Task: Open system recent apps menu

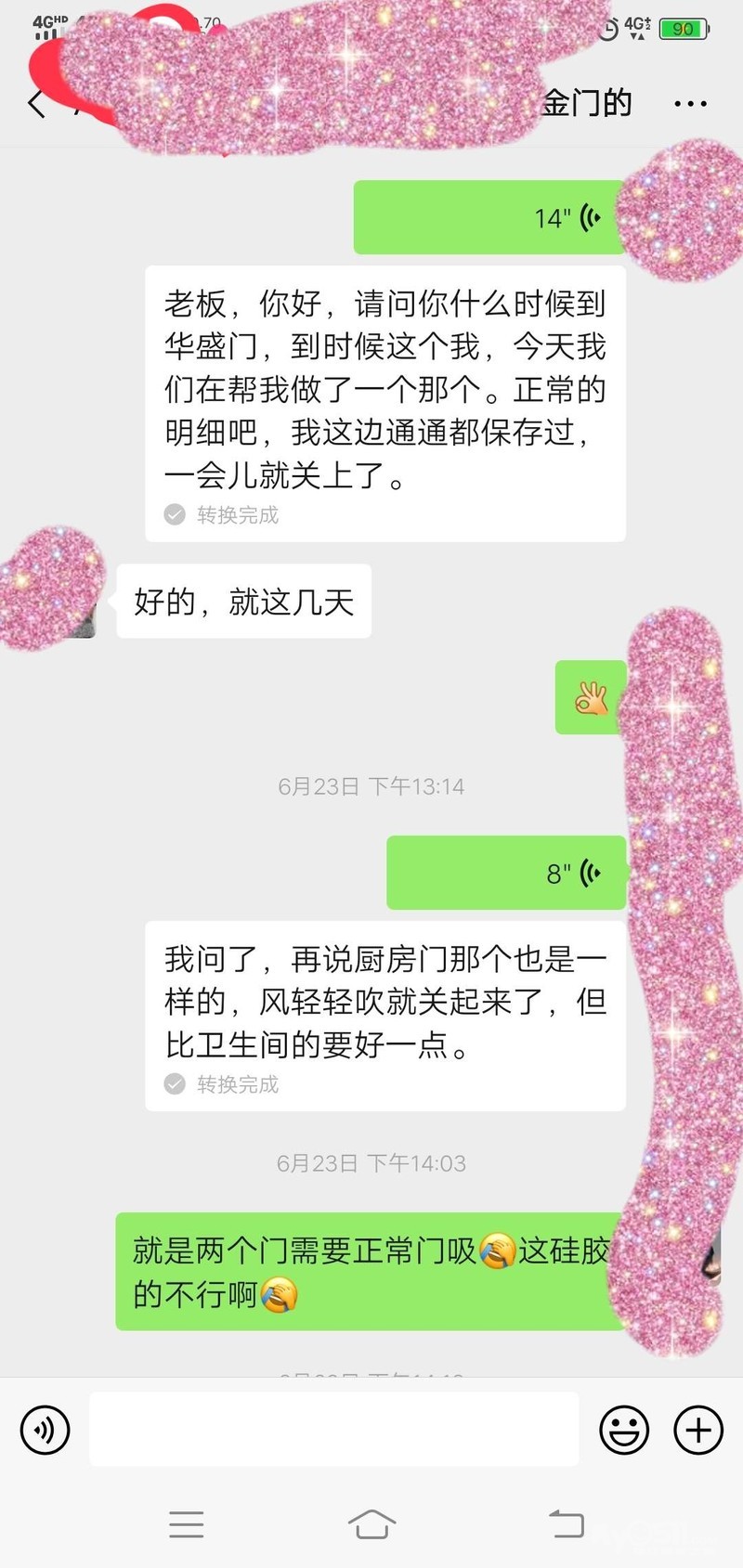Action: [187, 1524]
